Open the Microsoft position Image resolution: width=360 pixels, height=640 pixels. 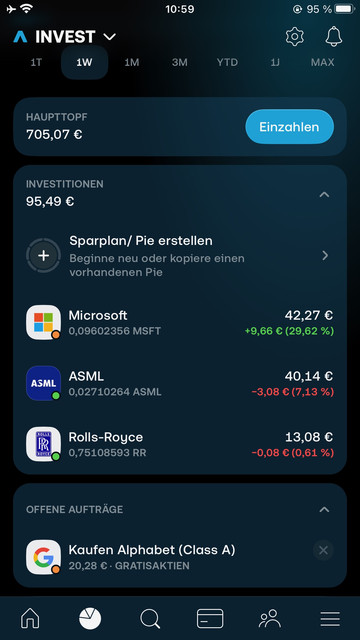180,322
